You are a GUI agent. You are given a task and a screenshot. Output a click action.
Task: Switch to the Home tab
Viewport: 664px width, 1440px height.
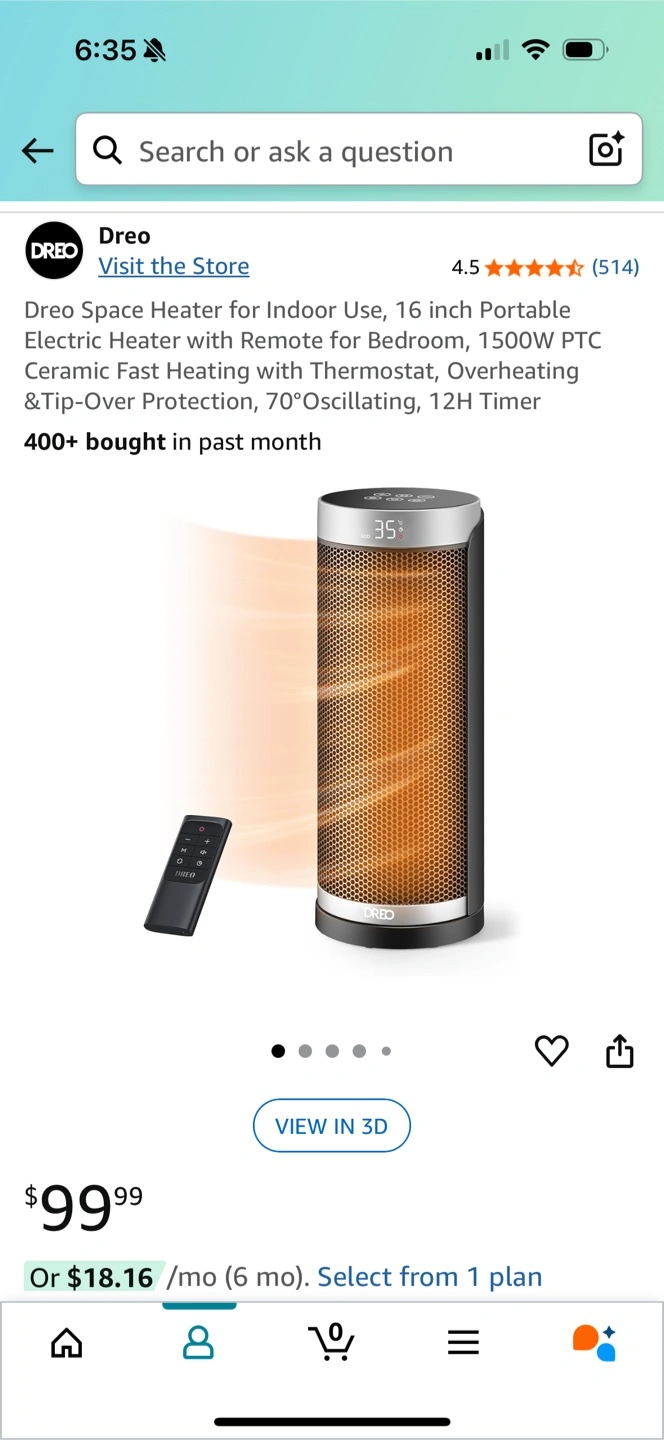click(x=66, y=1342)
